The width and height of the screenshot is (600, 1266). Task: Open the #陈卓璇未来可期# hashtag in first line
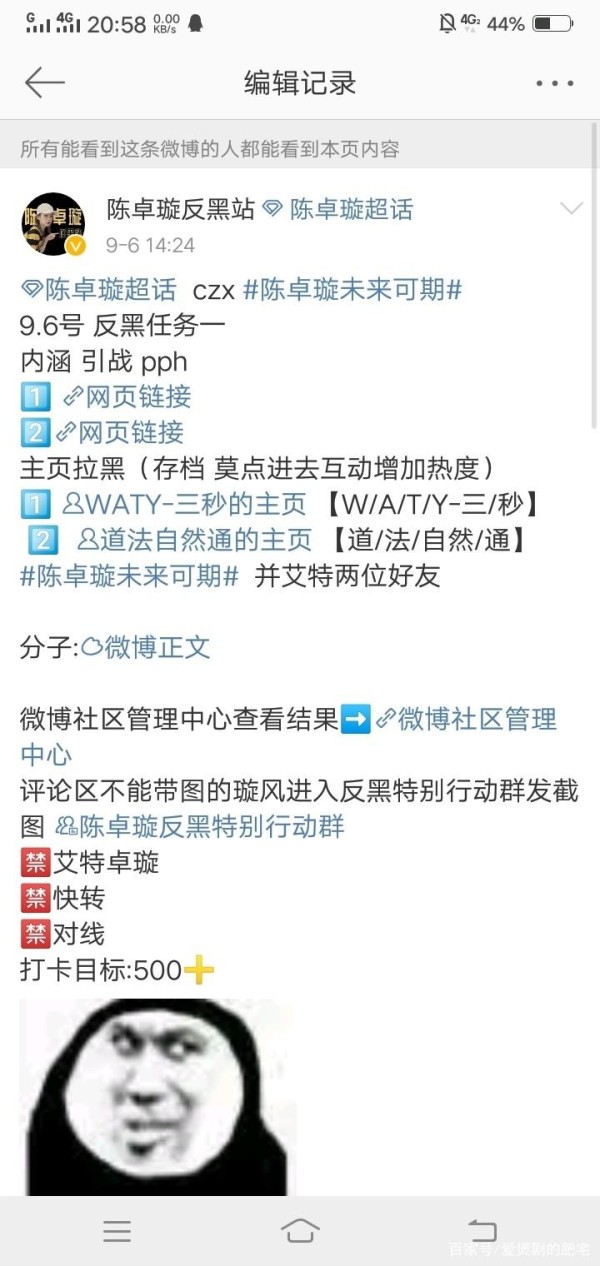tap(352, 290)
